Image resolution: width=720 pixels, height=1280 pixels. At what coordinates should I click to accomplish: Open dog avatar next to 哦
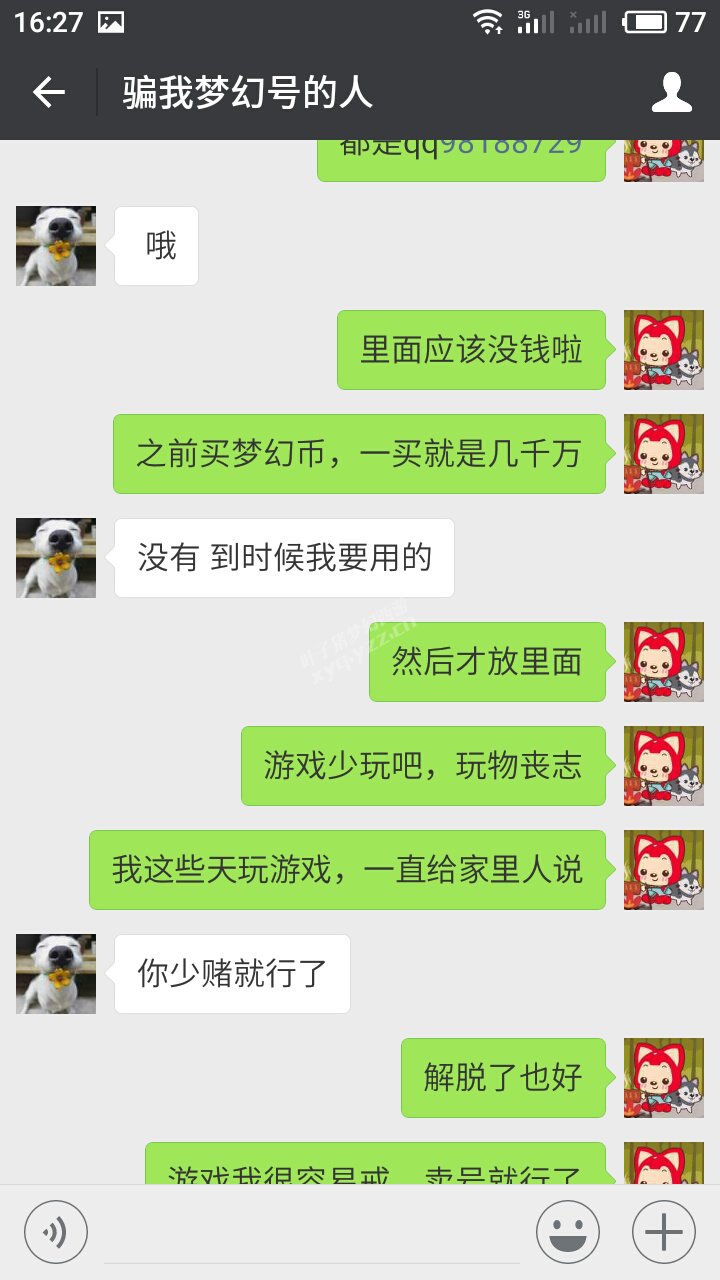pos(56,246)
